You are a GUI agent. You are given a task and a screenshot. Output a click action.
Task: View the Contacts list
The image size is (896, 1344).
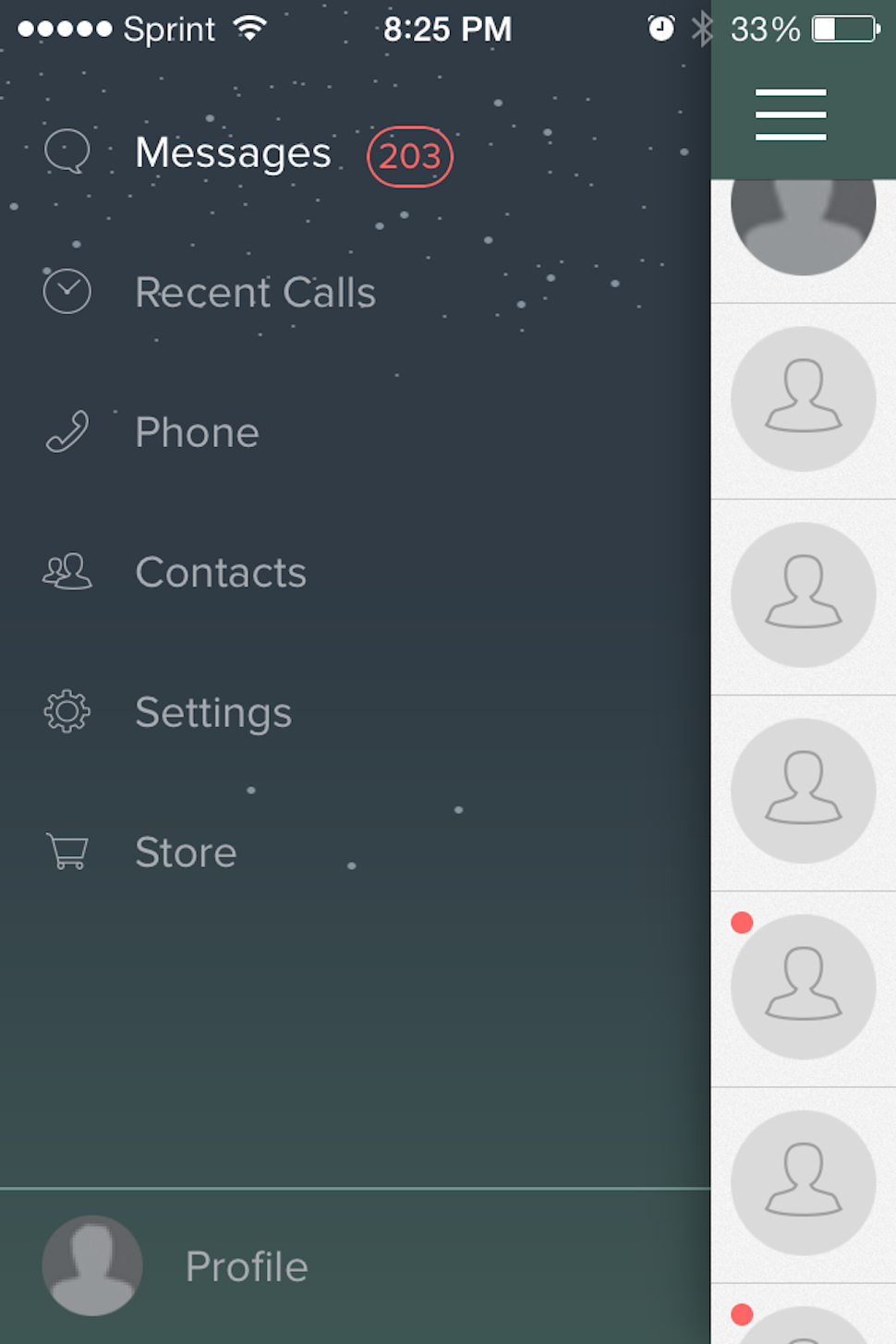(x=220, y=573)
